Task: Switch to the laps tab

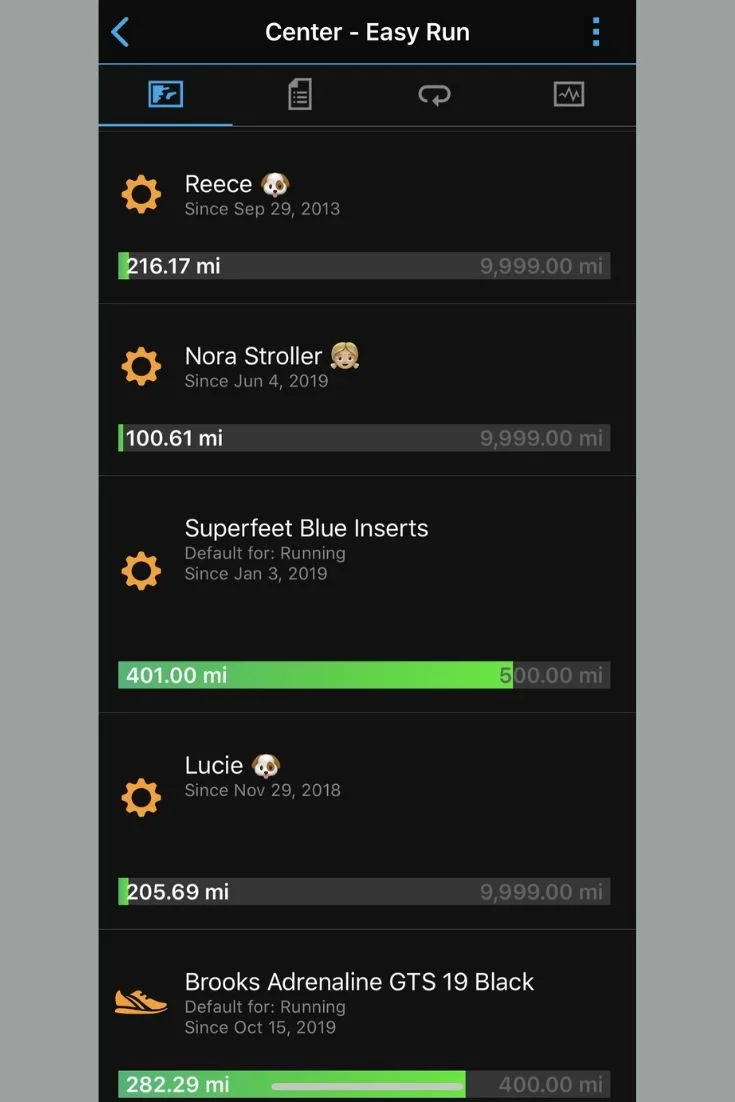Action: point(434,95)
